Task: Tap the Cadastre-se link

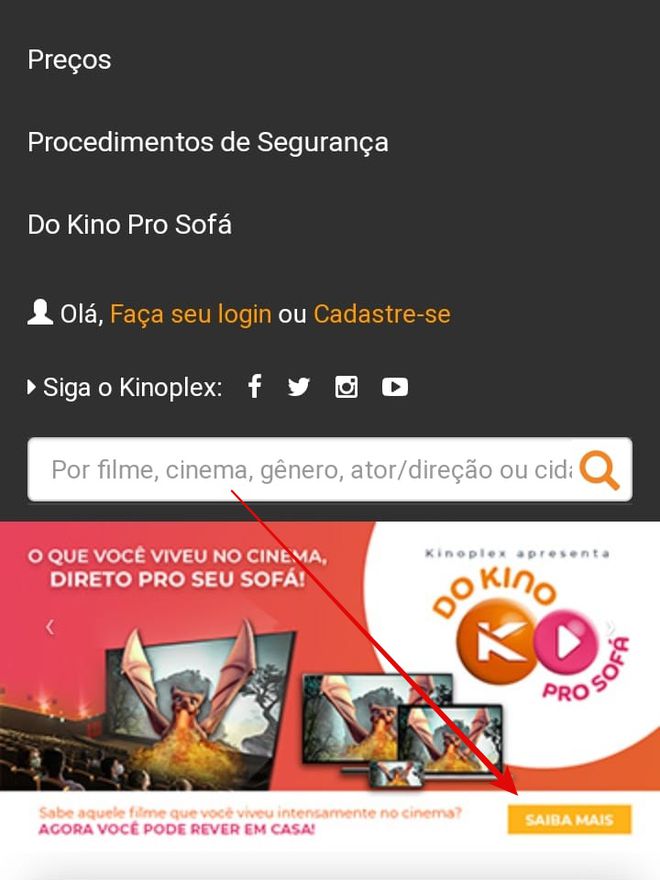Action: tap(381, 314)
